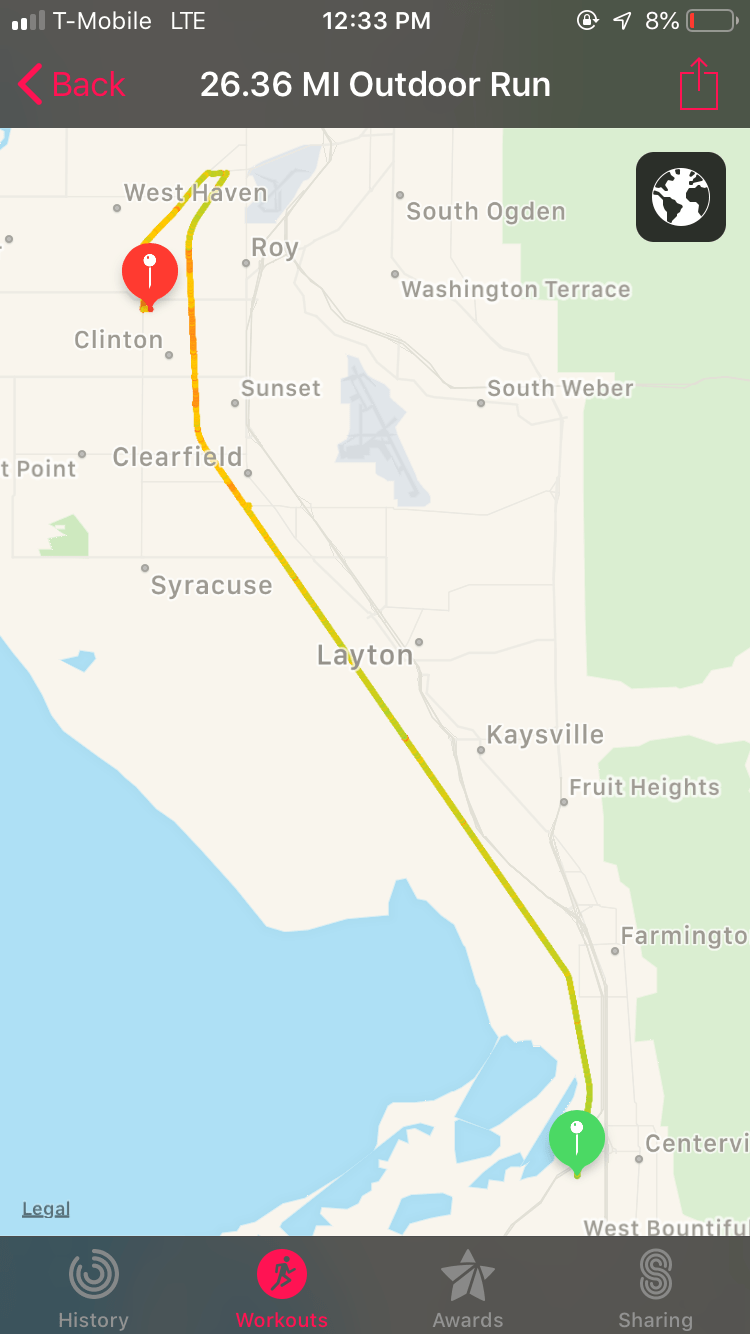Switch map view with the globe button

[681, 197]
